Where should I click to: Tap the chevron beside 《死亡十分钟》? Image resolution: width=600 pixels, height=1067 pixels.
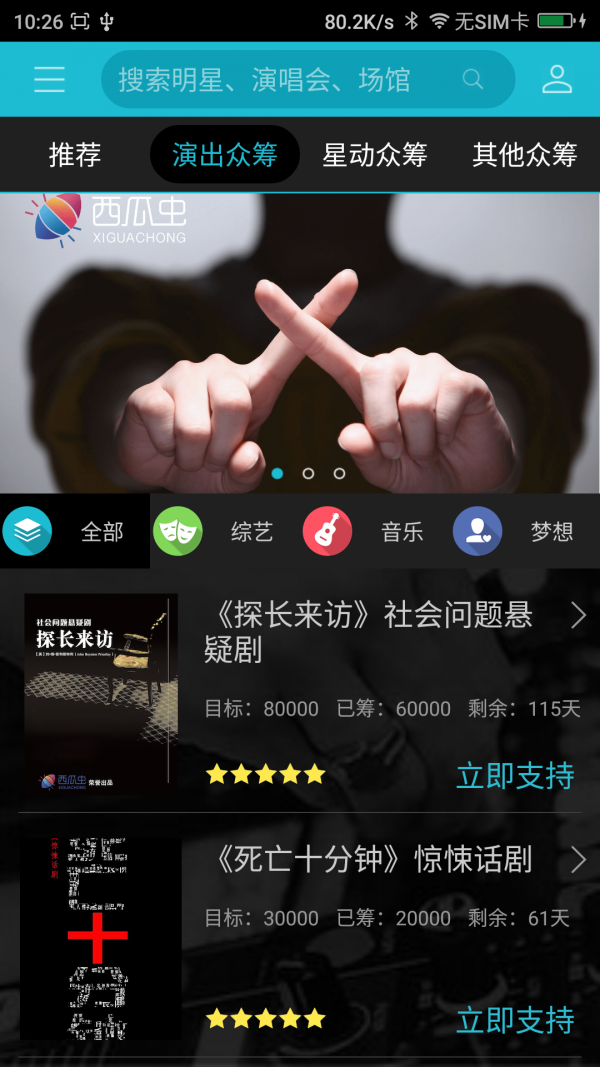point(578,860)
